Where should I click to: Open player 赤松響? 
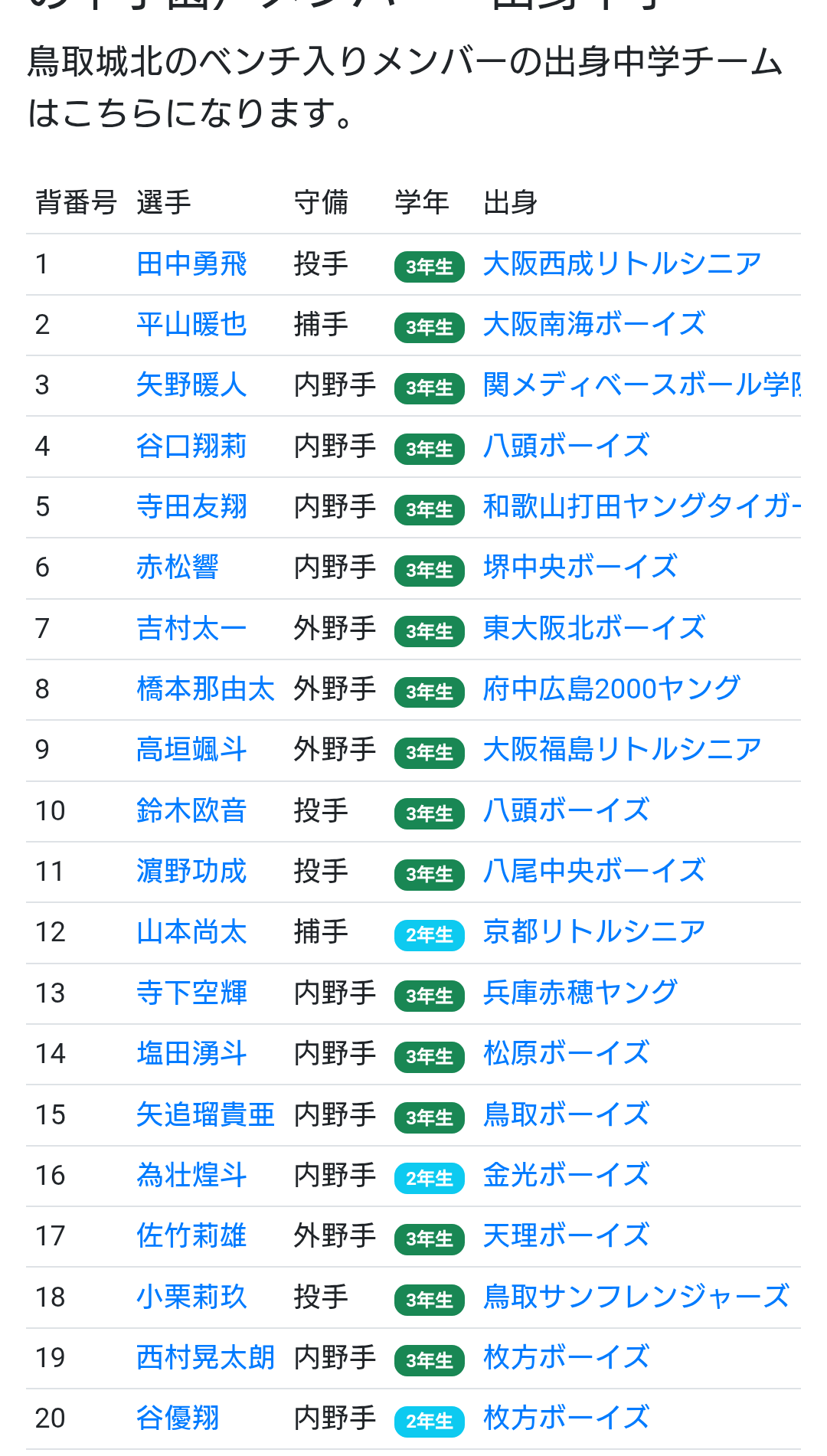click(x=178, y=568)
